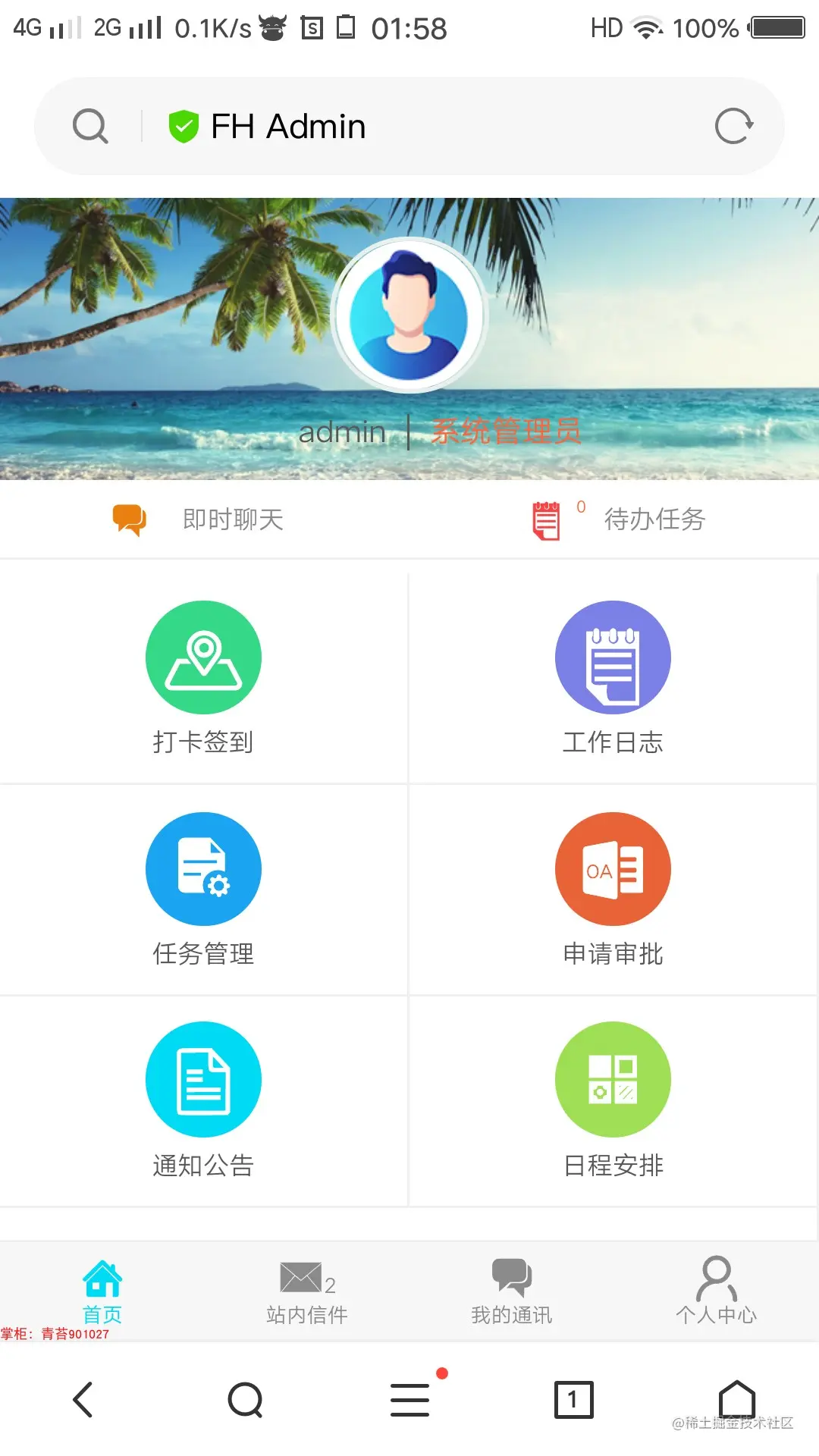Image resolution: width=819 pixels, height=1456 pixels.
Task: Reload the FH Admin page
Action: 733,126
